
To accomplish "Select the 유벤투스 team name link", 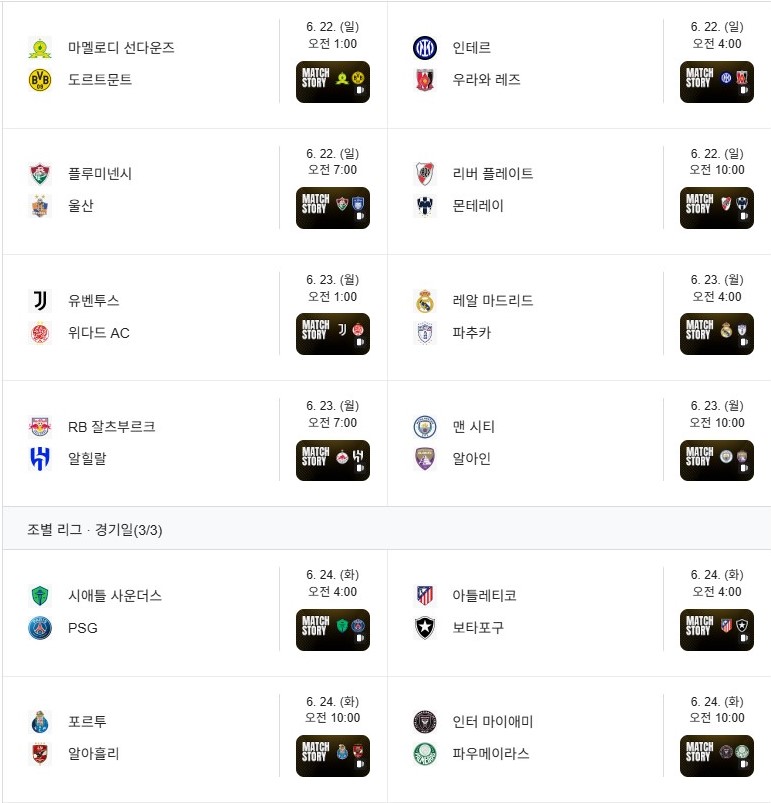I will (94, 299).
